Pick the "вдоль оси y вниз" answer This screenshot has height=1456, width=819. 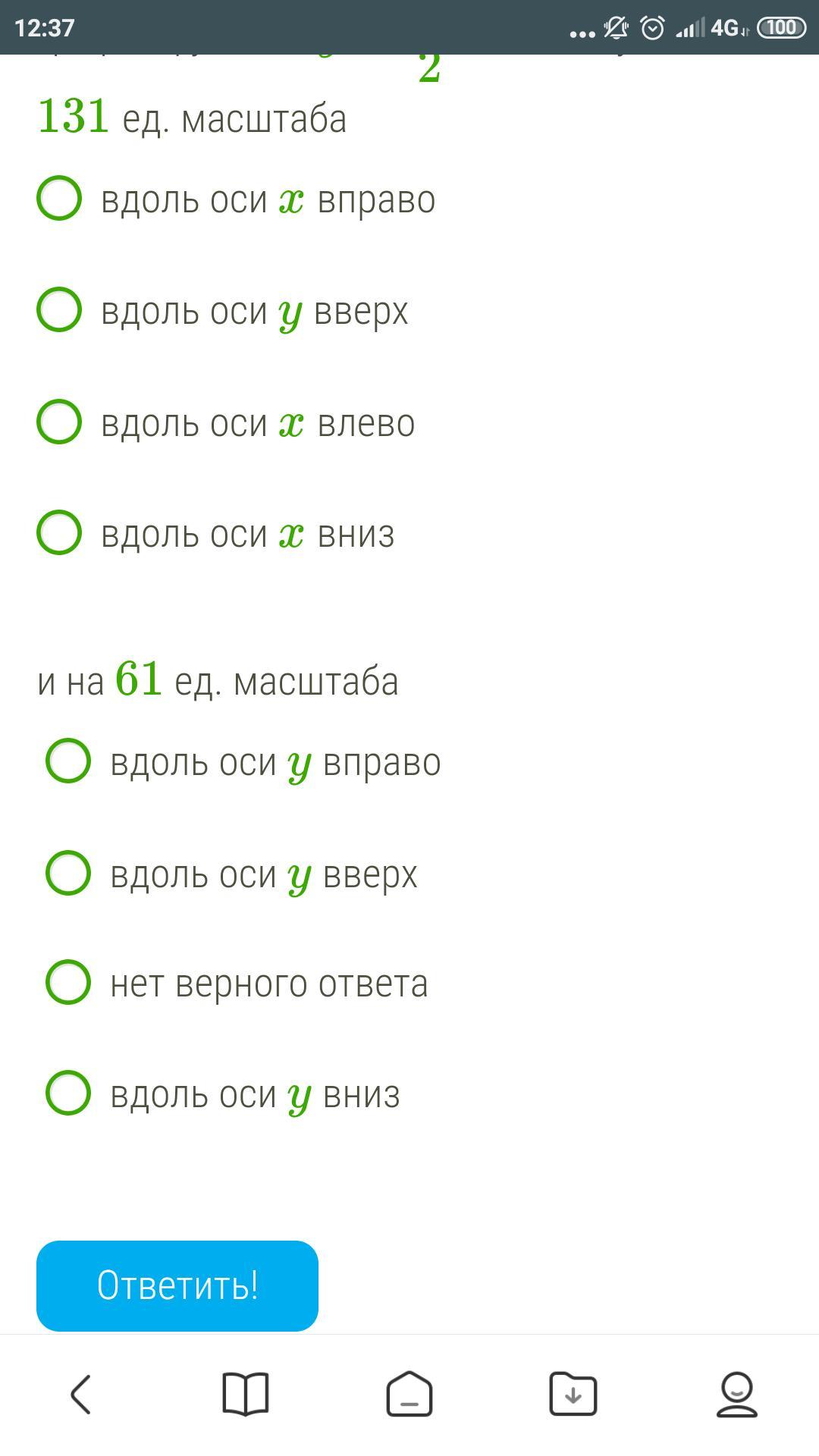tap(68, 1094)
